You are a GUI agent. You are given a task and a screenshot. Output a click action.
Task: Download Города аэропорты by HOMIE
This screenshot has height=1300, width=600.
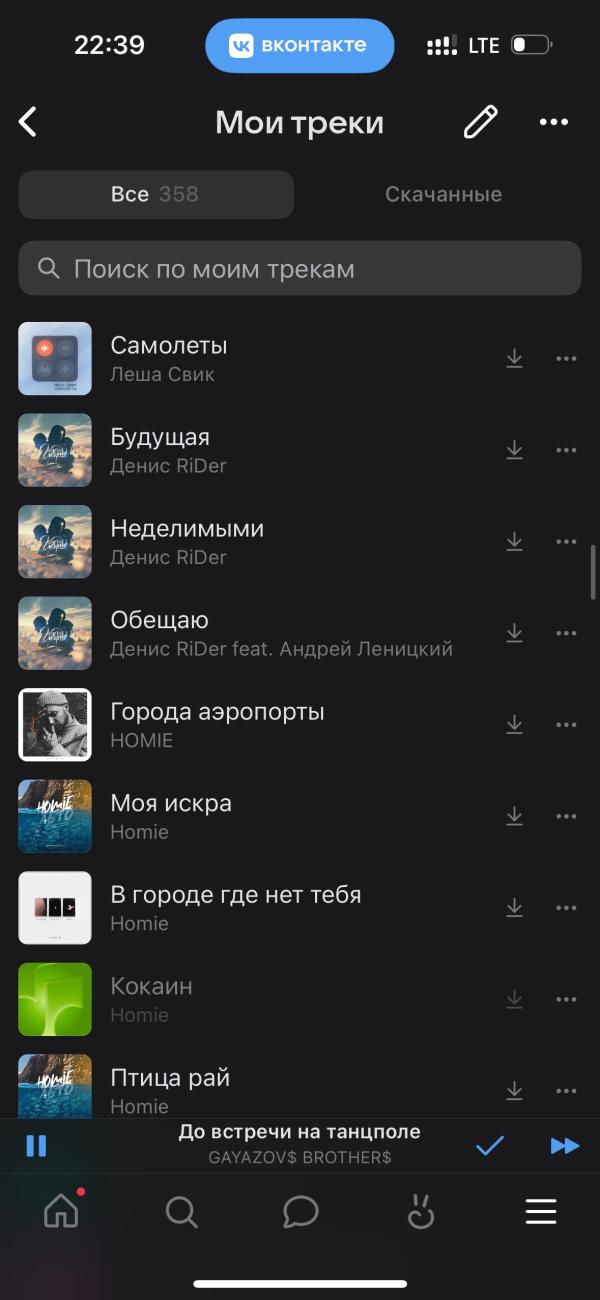[514, 725]
